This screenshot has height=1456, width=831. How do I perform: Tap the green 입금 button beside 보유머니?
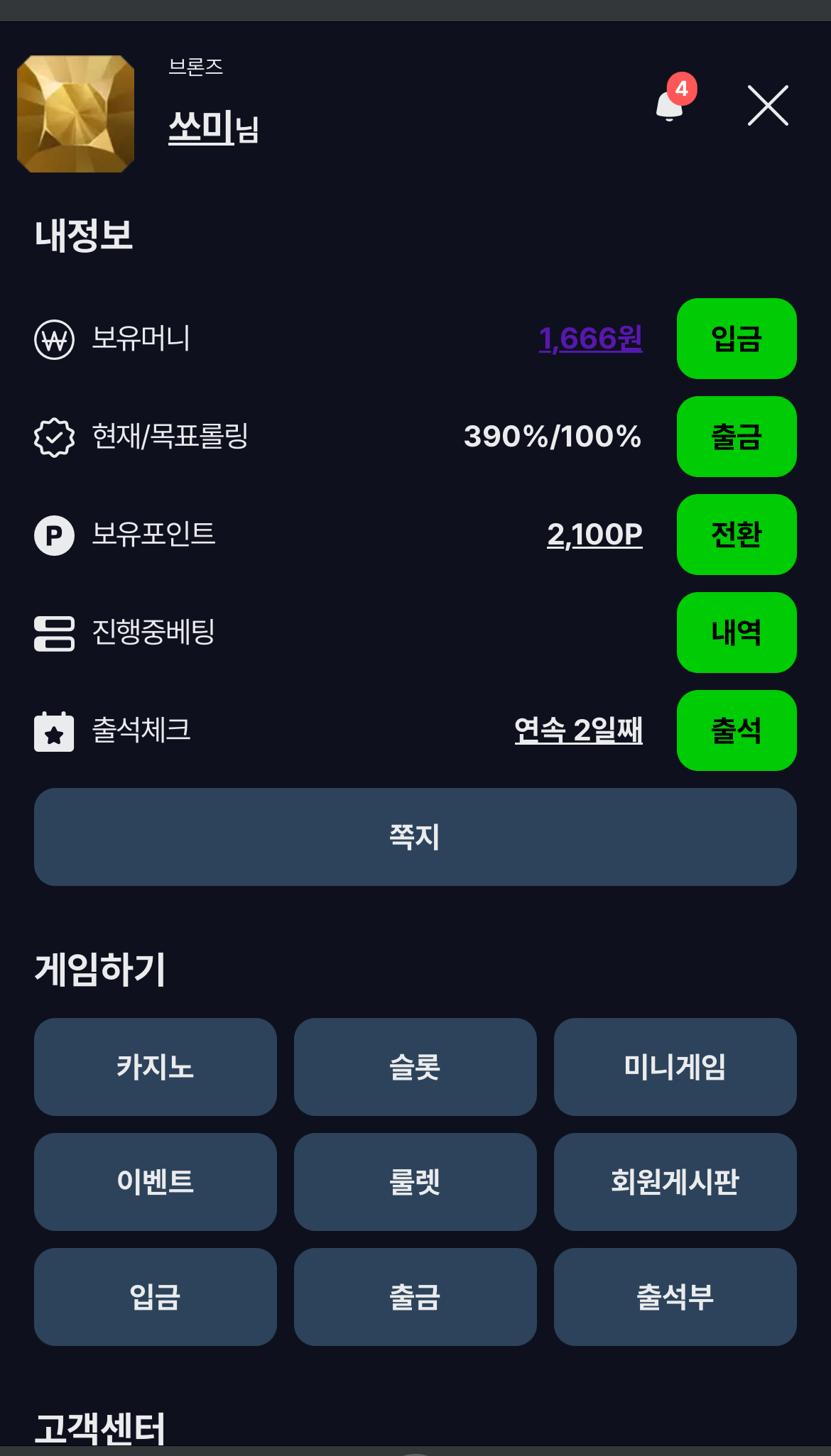pyautogui.click(x=736, y=339)
